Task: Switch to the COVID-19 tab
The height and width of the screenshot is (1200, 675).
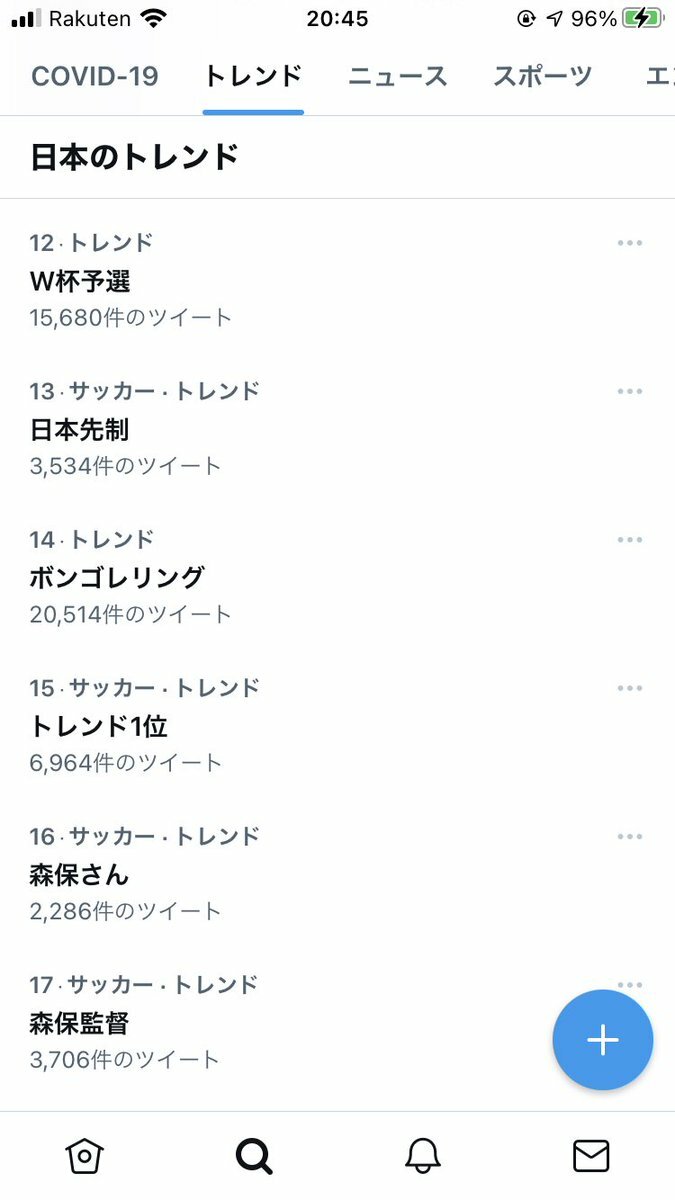Action: pyautogui.click(x=95, y=76)
